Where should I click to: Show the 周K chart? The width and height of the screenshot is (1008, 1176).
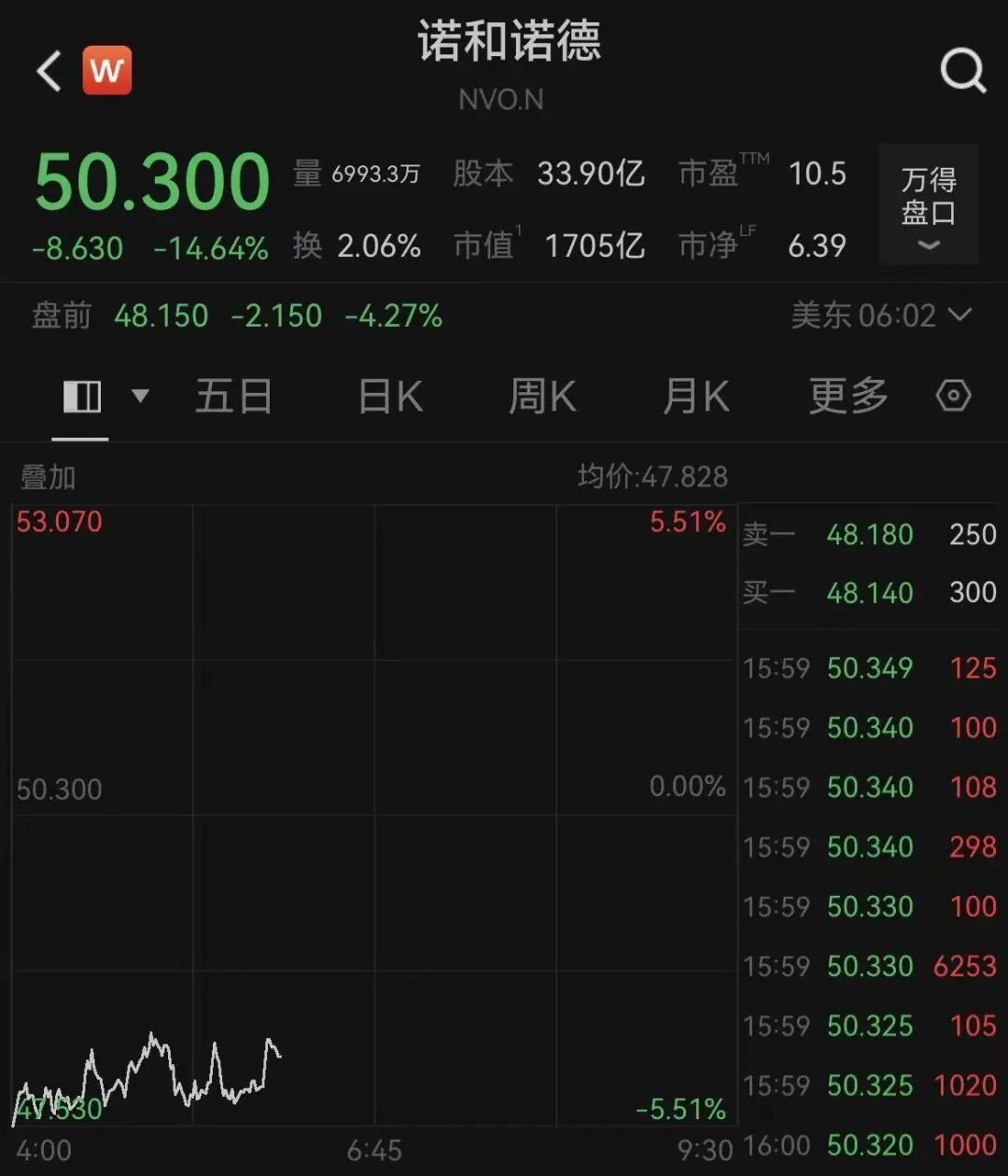click(542, 398)
